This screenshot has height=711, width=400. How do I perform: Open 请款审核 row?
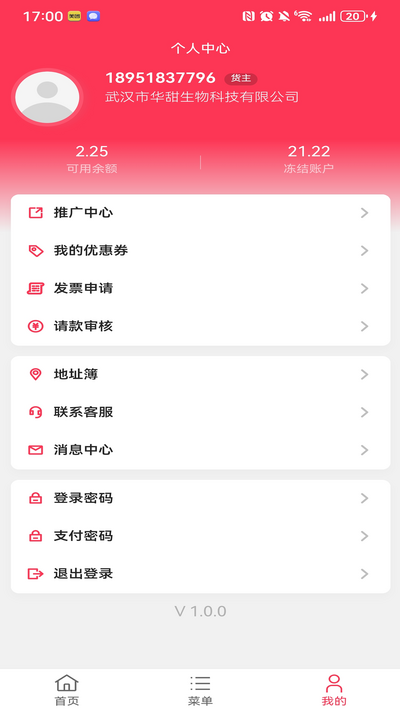coord(200,326)
